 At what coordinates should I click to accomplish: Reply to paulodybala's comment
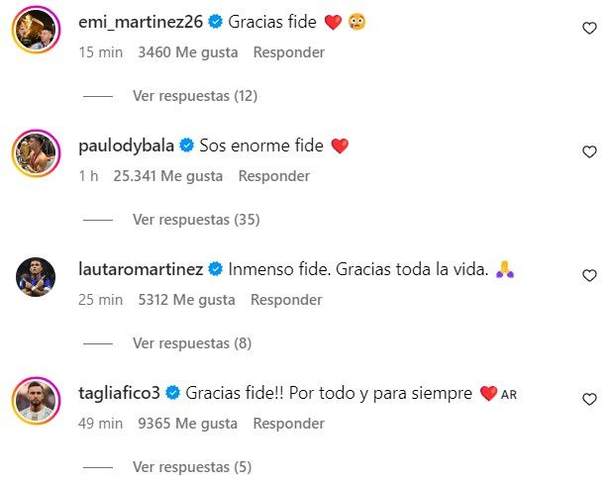274,176
